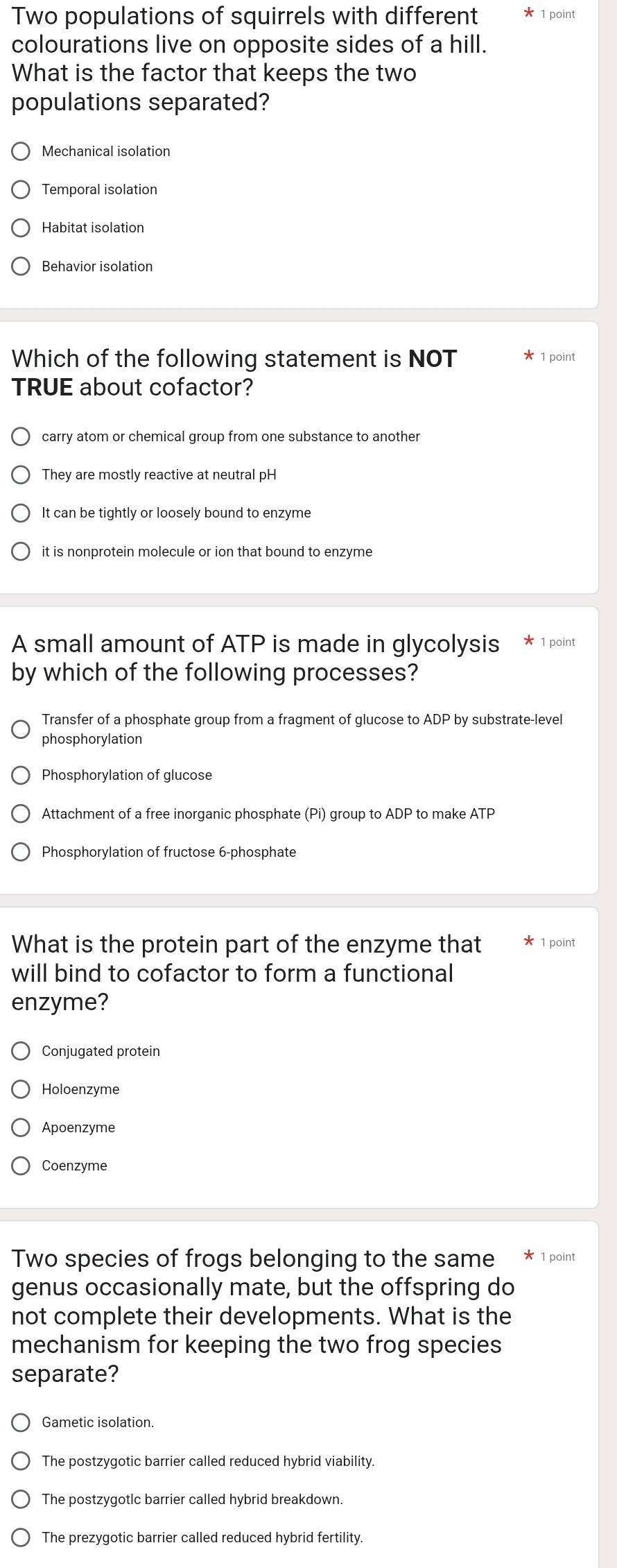Select Holoenzyme as the answer
Screen dimensions: 617x1568
[x=21, y=1089]
